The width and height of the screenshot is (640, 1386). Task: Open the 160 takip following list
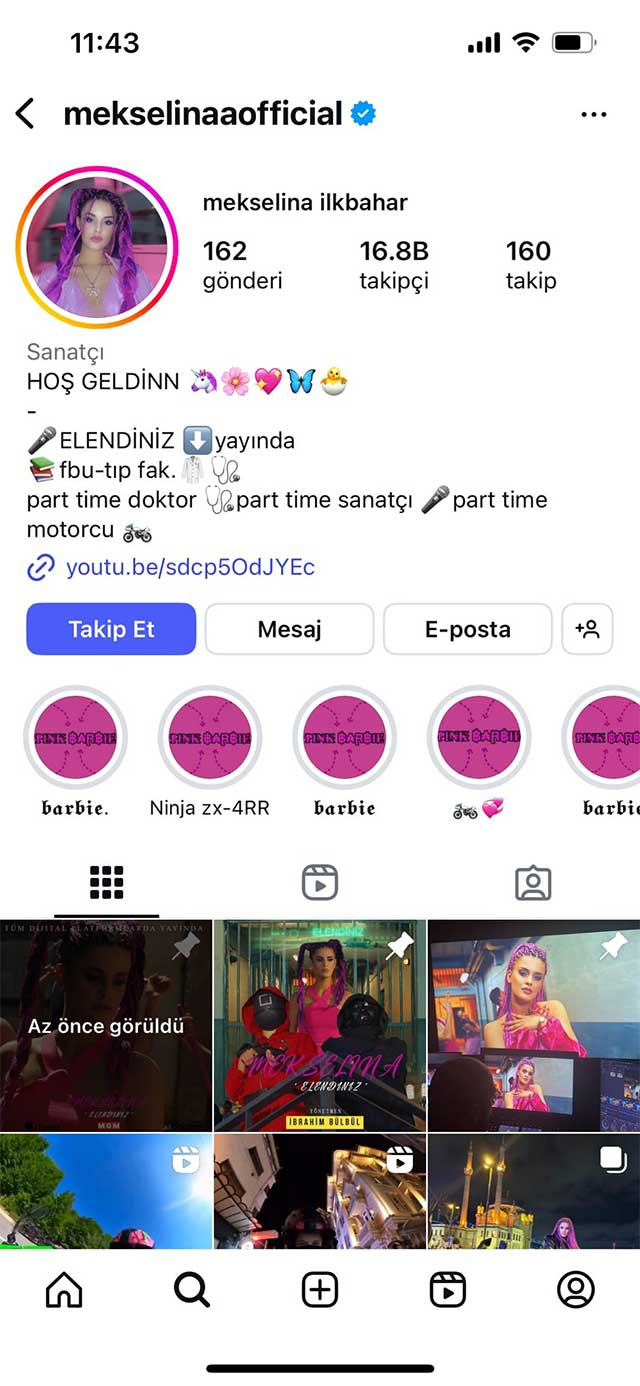[529, 264]
